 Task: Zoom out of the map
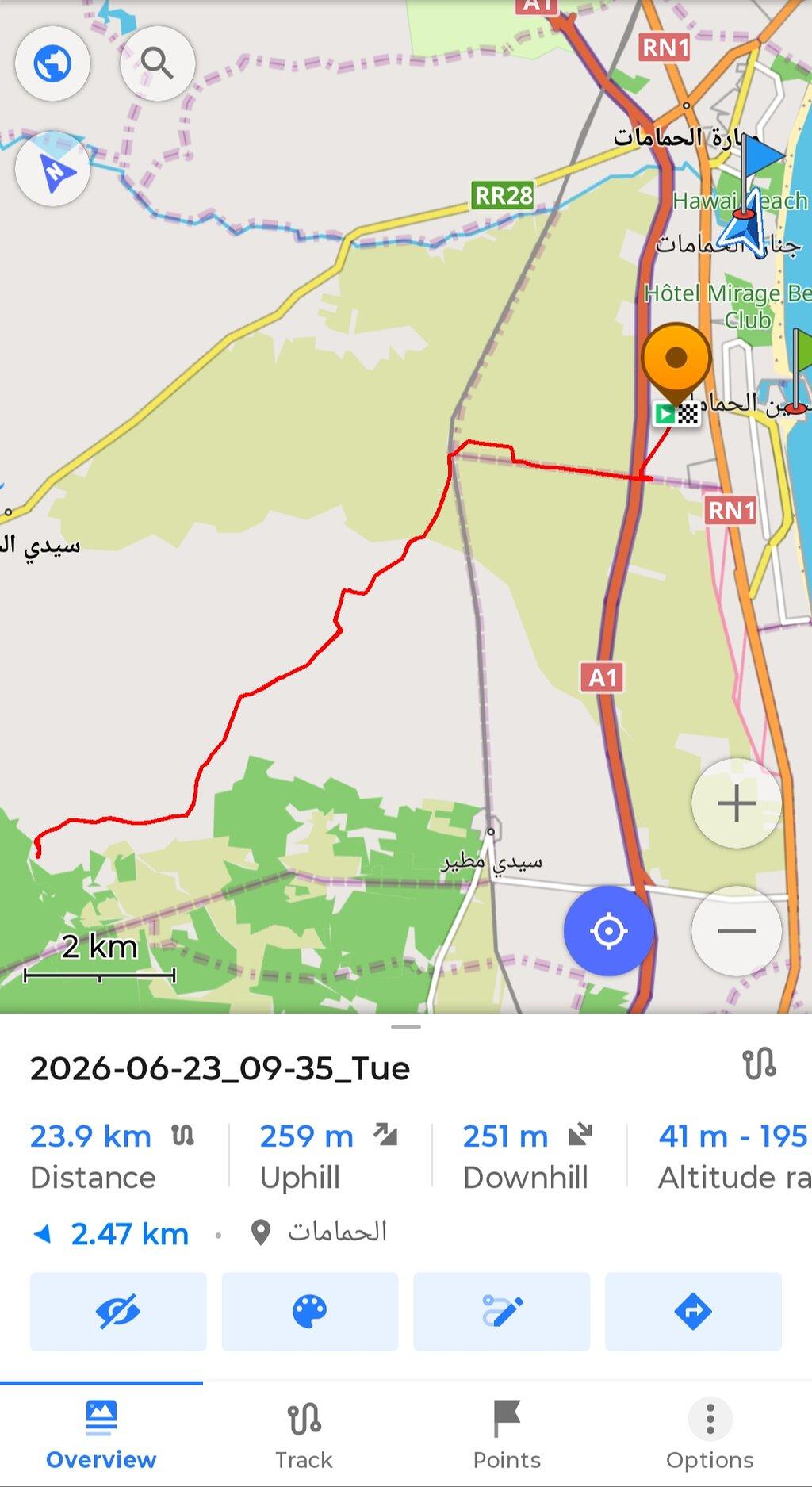click(x=736, y=930)
